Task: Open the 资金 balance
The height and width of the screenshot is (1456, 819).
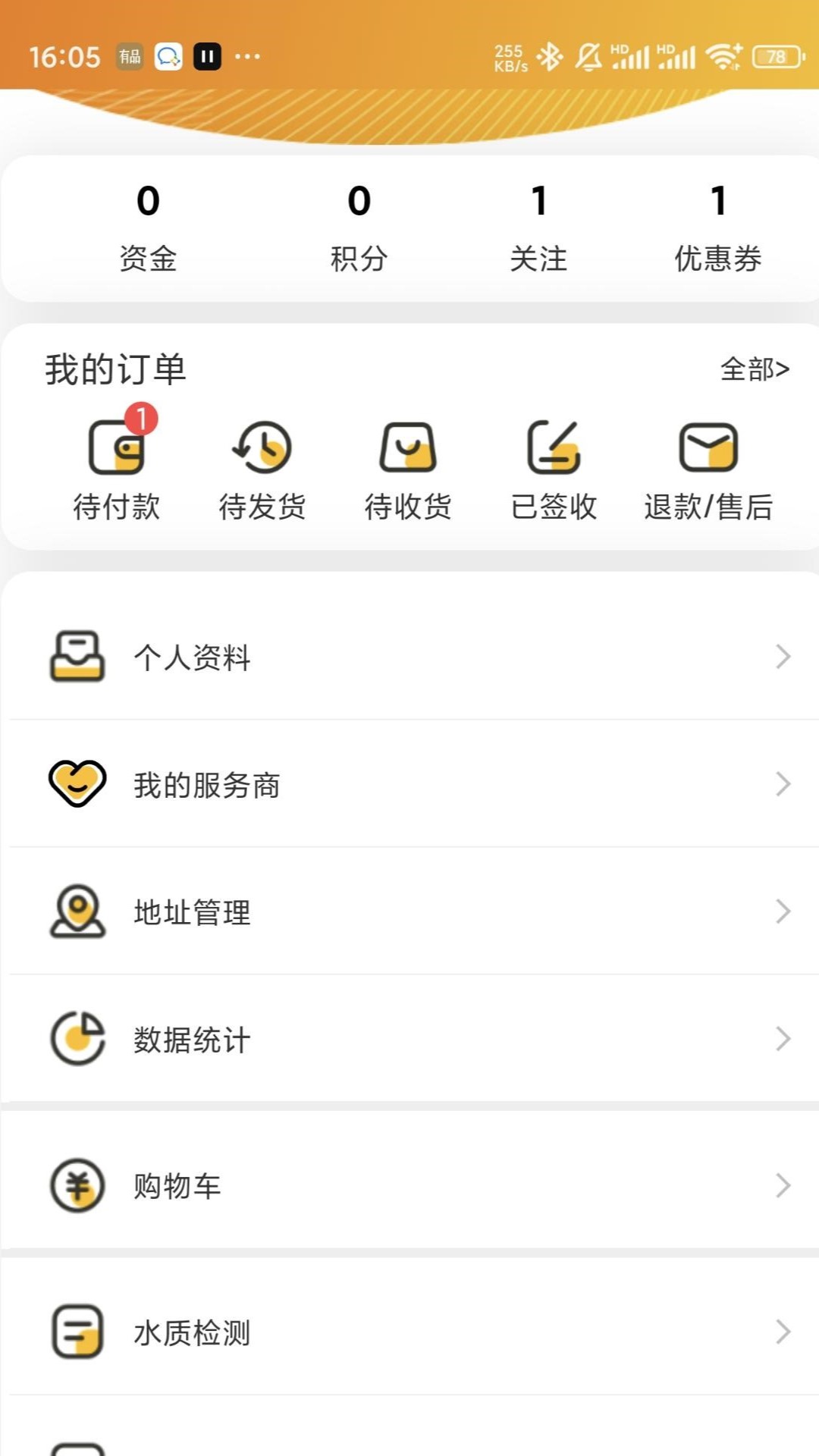Action: [x=148, y=227]
